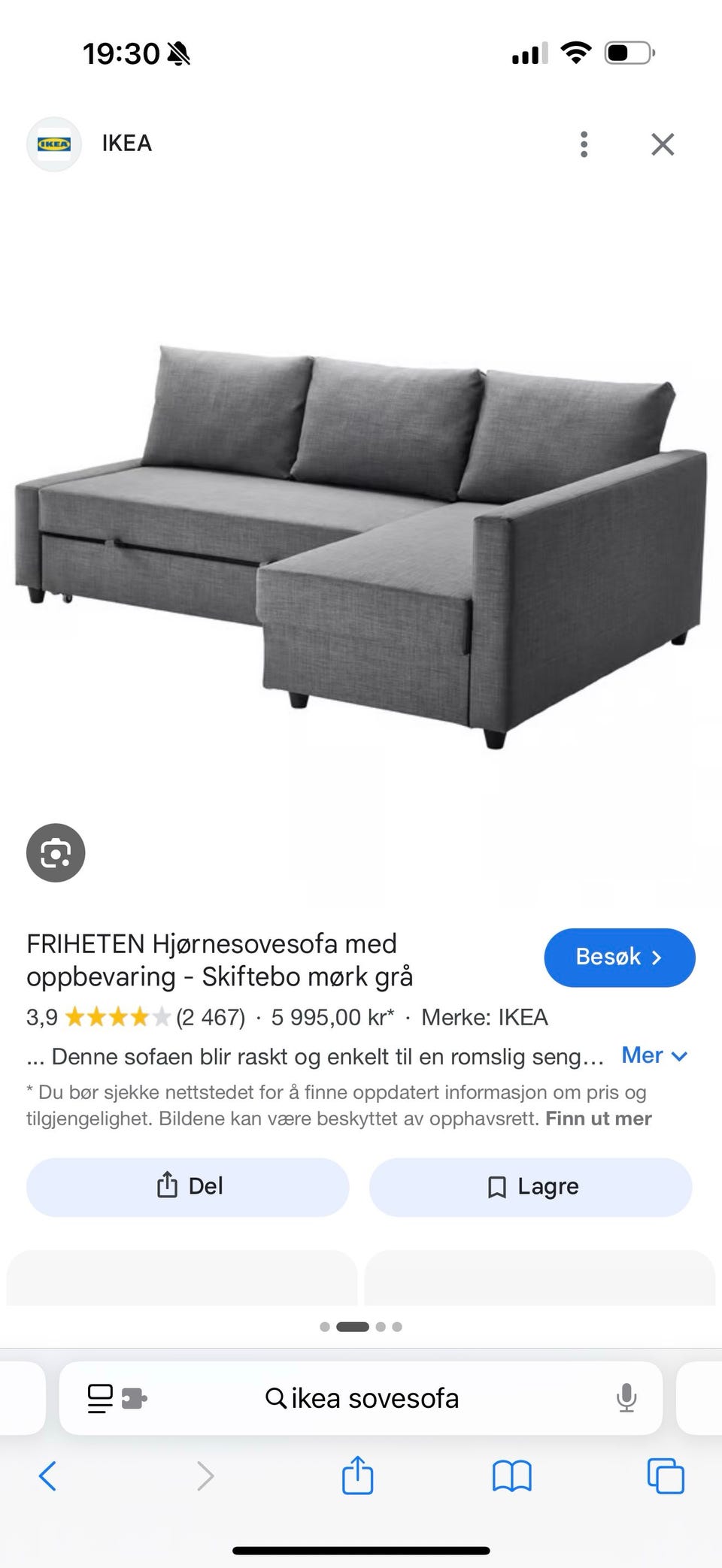
Task: Share the result with Del
Action: (187, 1186)
